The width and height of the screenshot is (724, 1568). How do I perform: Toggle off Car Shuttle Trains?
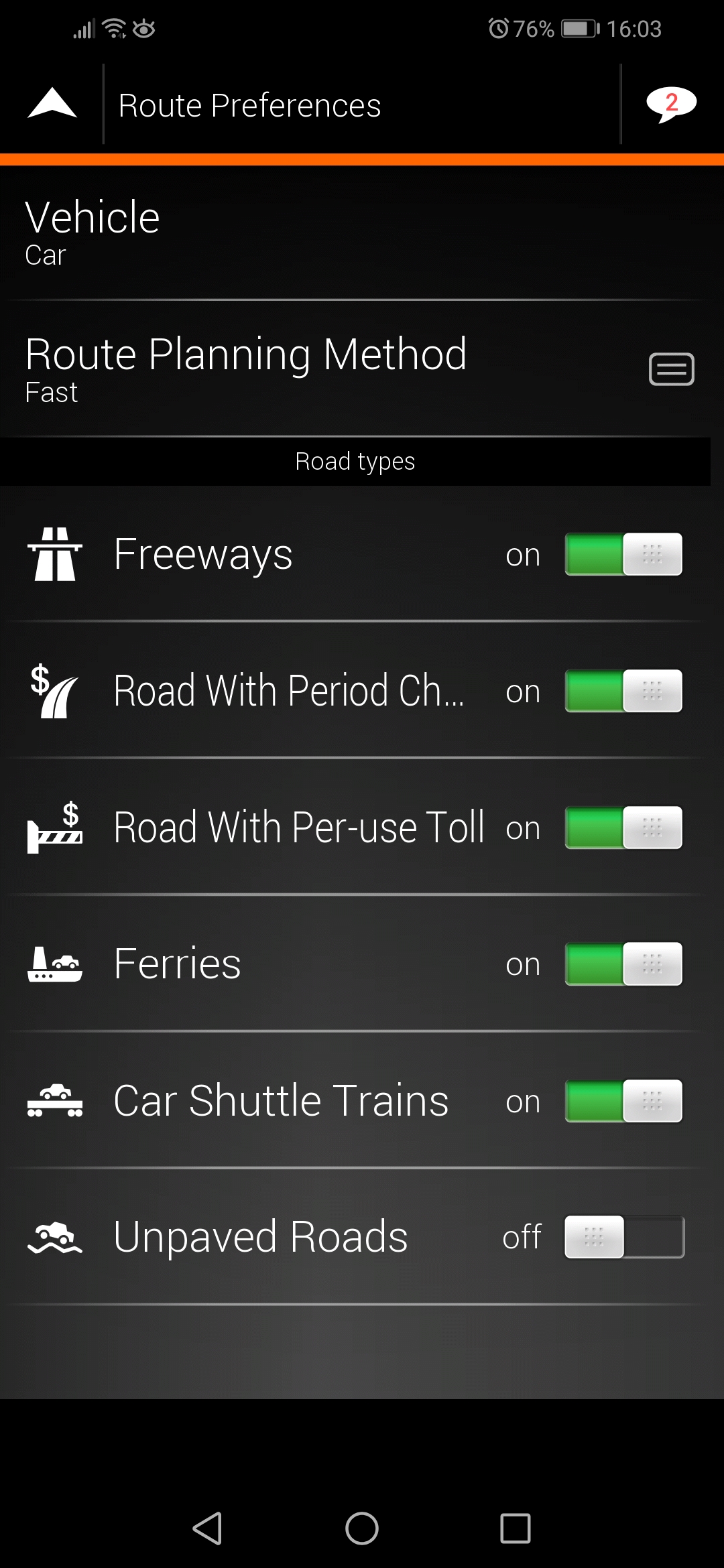point(623,1102)
